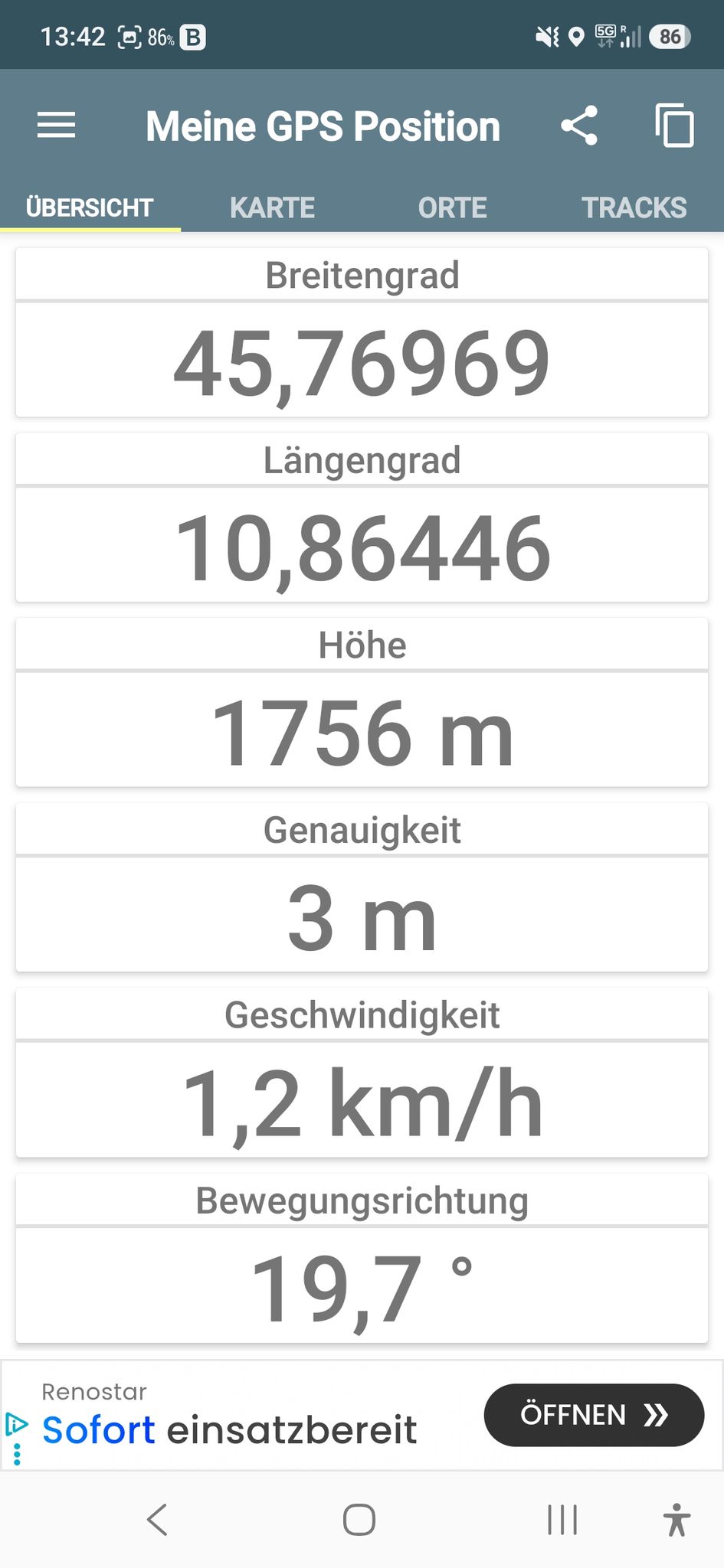Switch to the Karte tab

click(x=272, y=207)
